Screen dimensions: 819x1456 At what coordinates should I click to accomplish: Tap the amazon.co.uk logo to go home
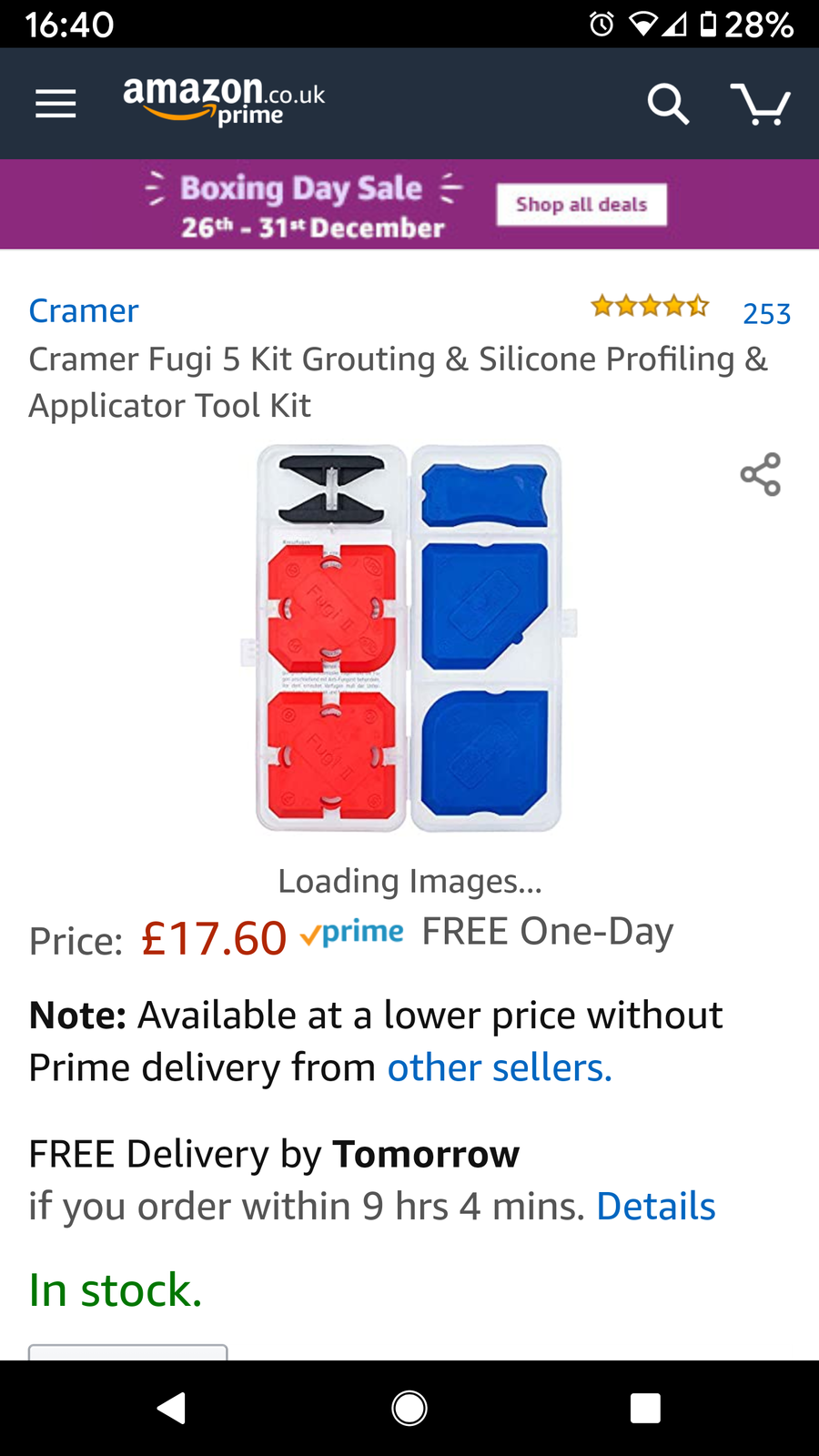(x=224, y=101)
